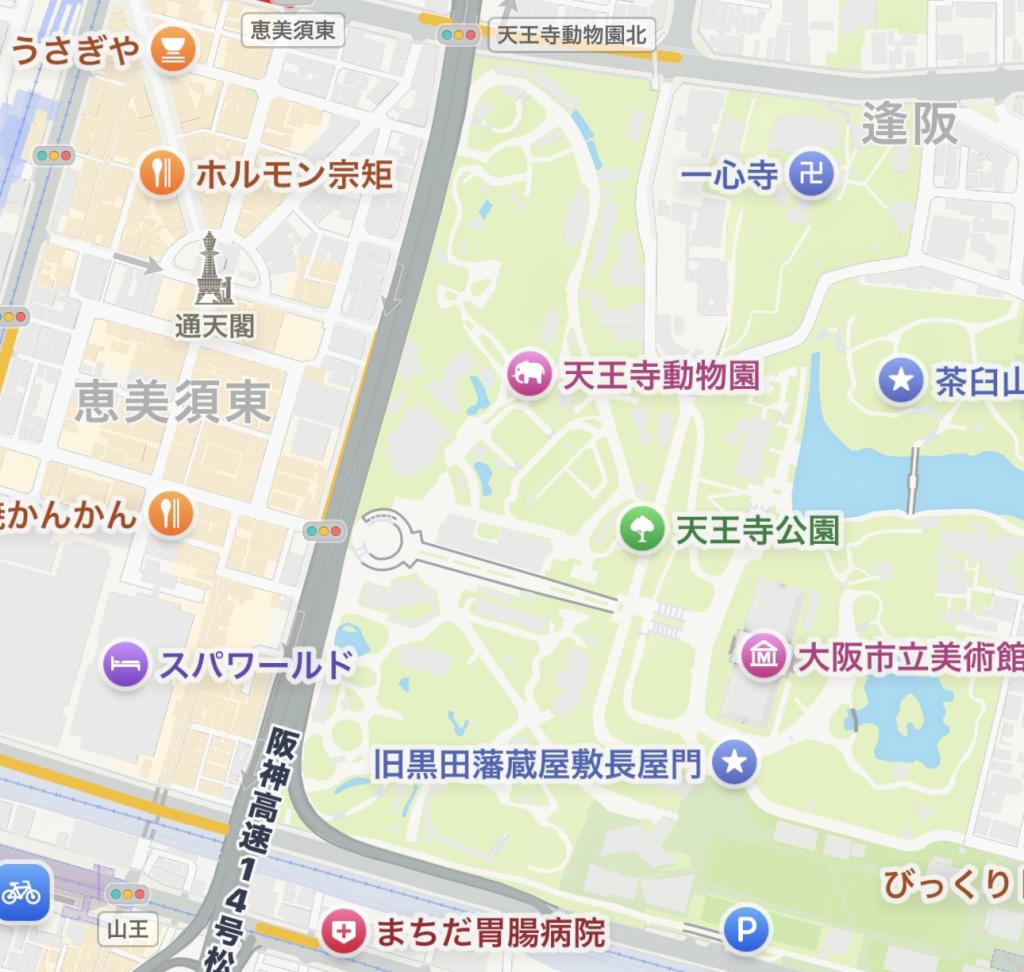Screen dimensions: 1024x972
Task: Select the かんかん restaurant marker
Action: click(169, 514)
